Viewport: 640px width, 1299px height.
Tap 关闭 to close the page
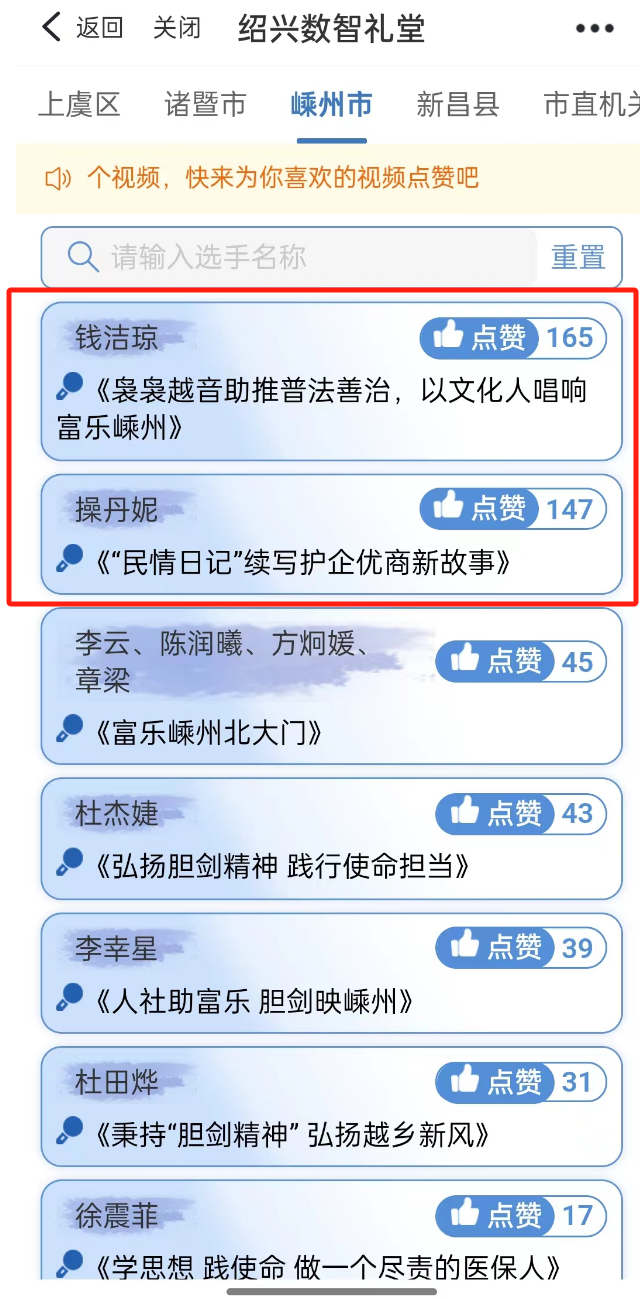coord(177,28)
